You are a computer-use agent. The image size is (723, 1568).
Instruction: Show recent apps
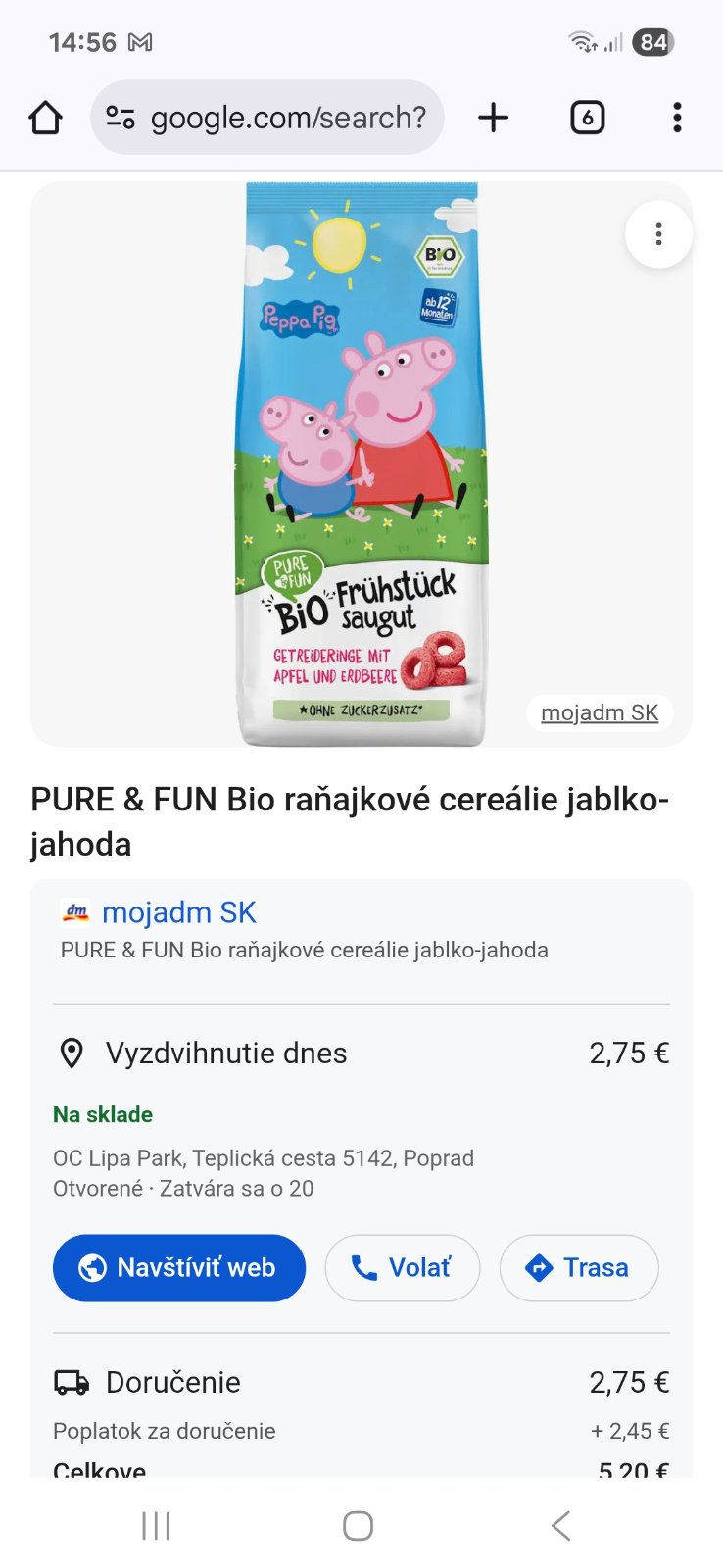coord(156,1525)
